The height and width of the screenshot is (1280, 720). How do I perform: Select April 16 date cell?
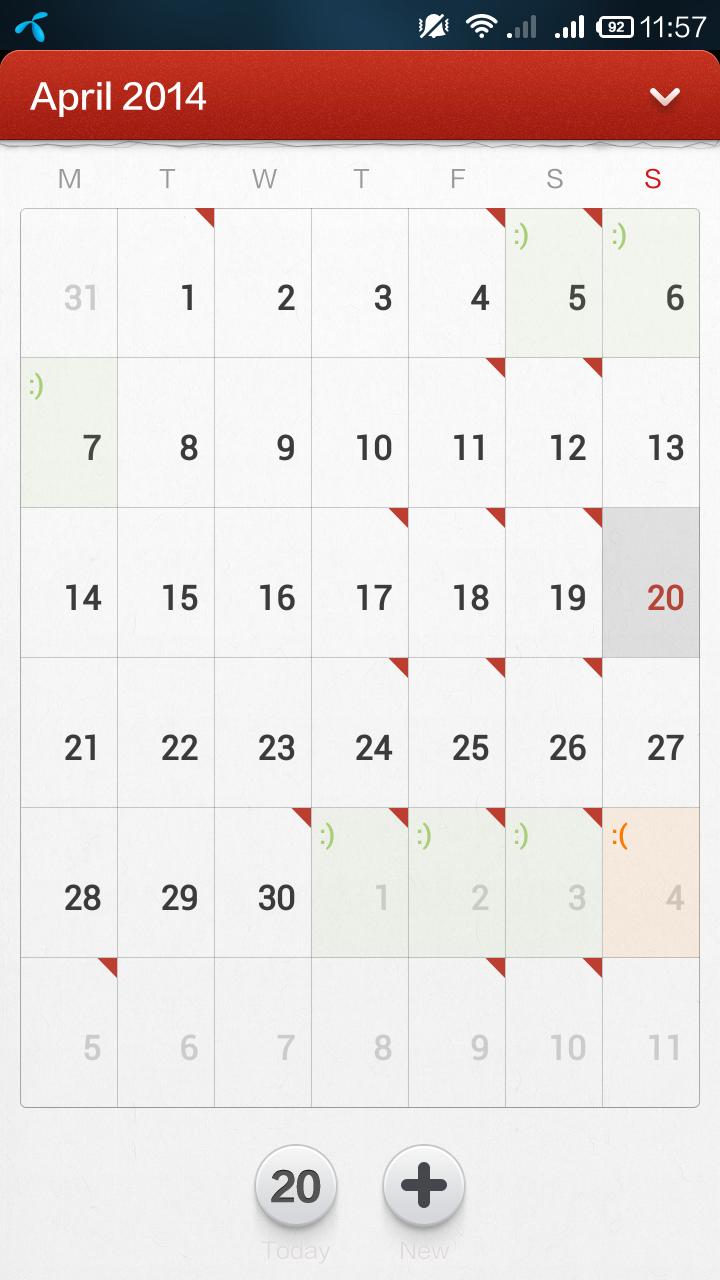pos(263,583)
